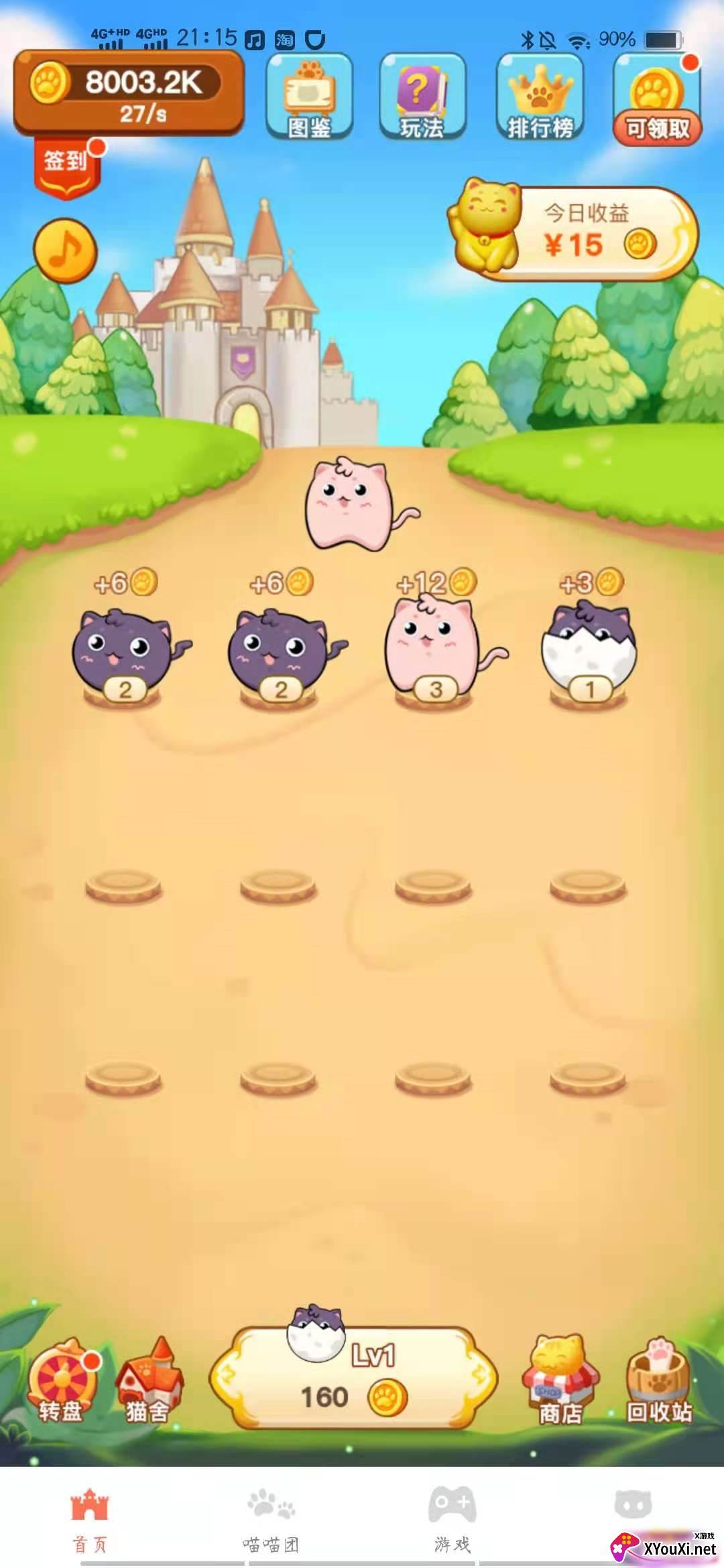View the 排行榜 leaderboard

tap(540, 96)
